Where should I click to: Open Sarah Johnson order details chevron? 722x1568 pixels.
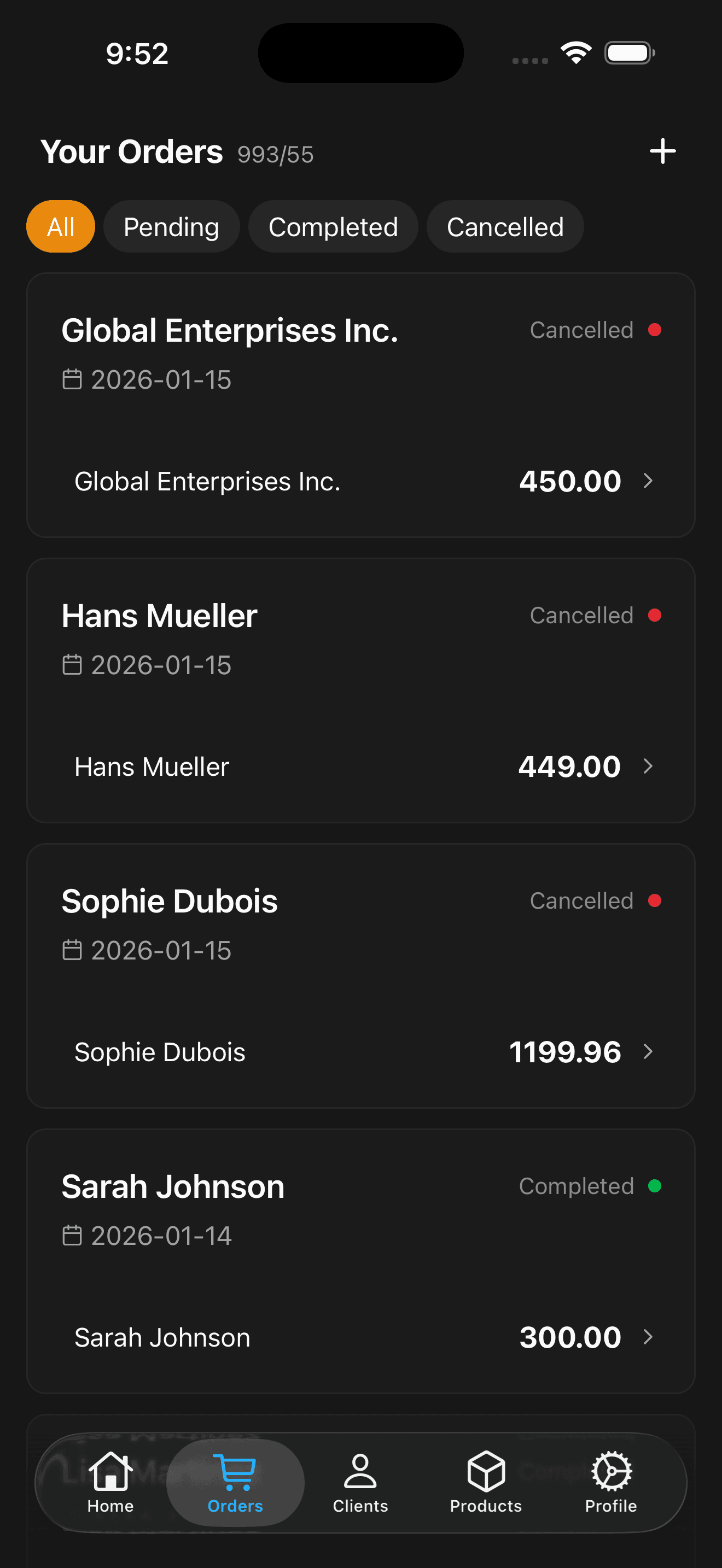point(648,1337)
